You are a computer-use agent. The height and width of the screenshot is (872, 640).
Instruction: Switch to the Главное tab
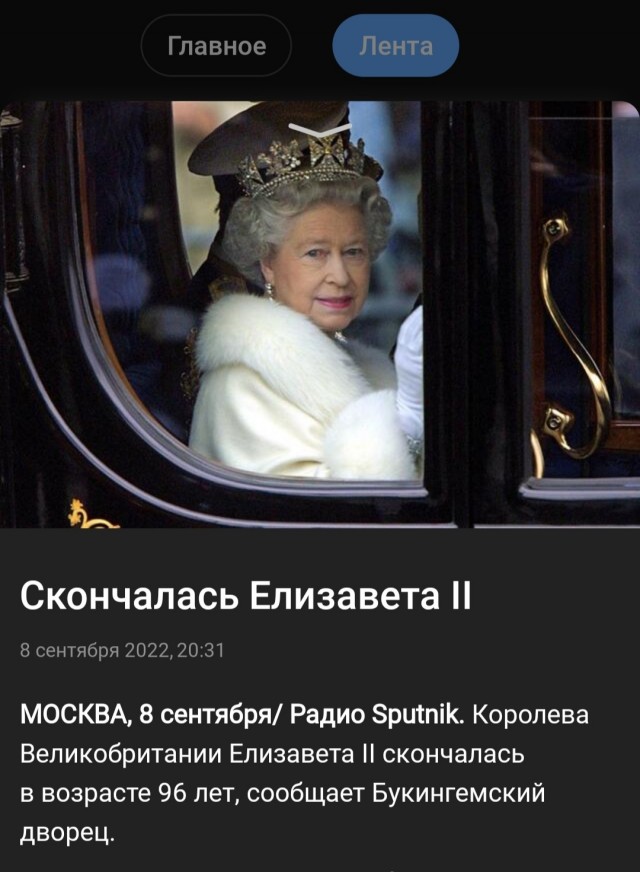pos(216,46)
